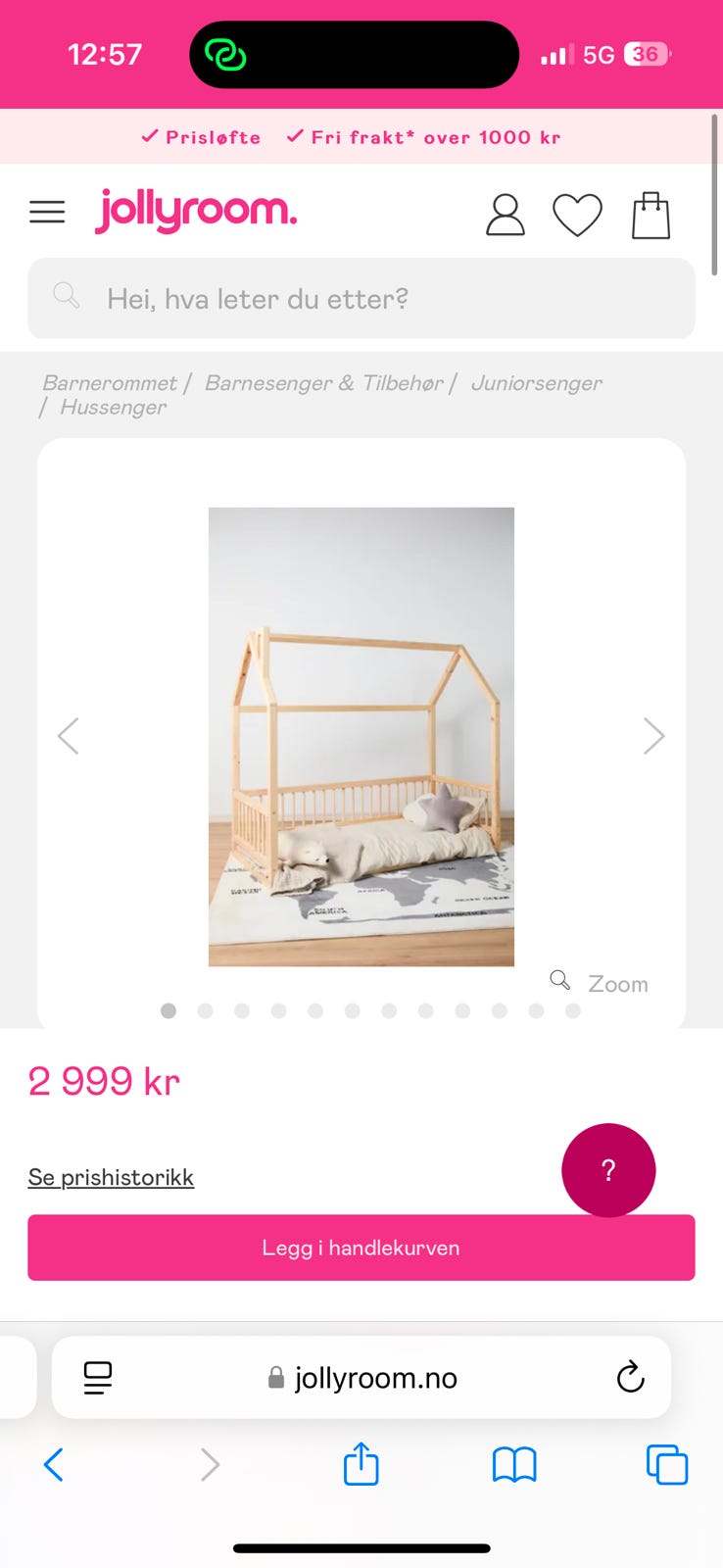Open the help question mark bubble
Viewport: 723px width, 1568px height.
click(607, 1169)
